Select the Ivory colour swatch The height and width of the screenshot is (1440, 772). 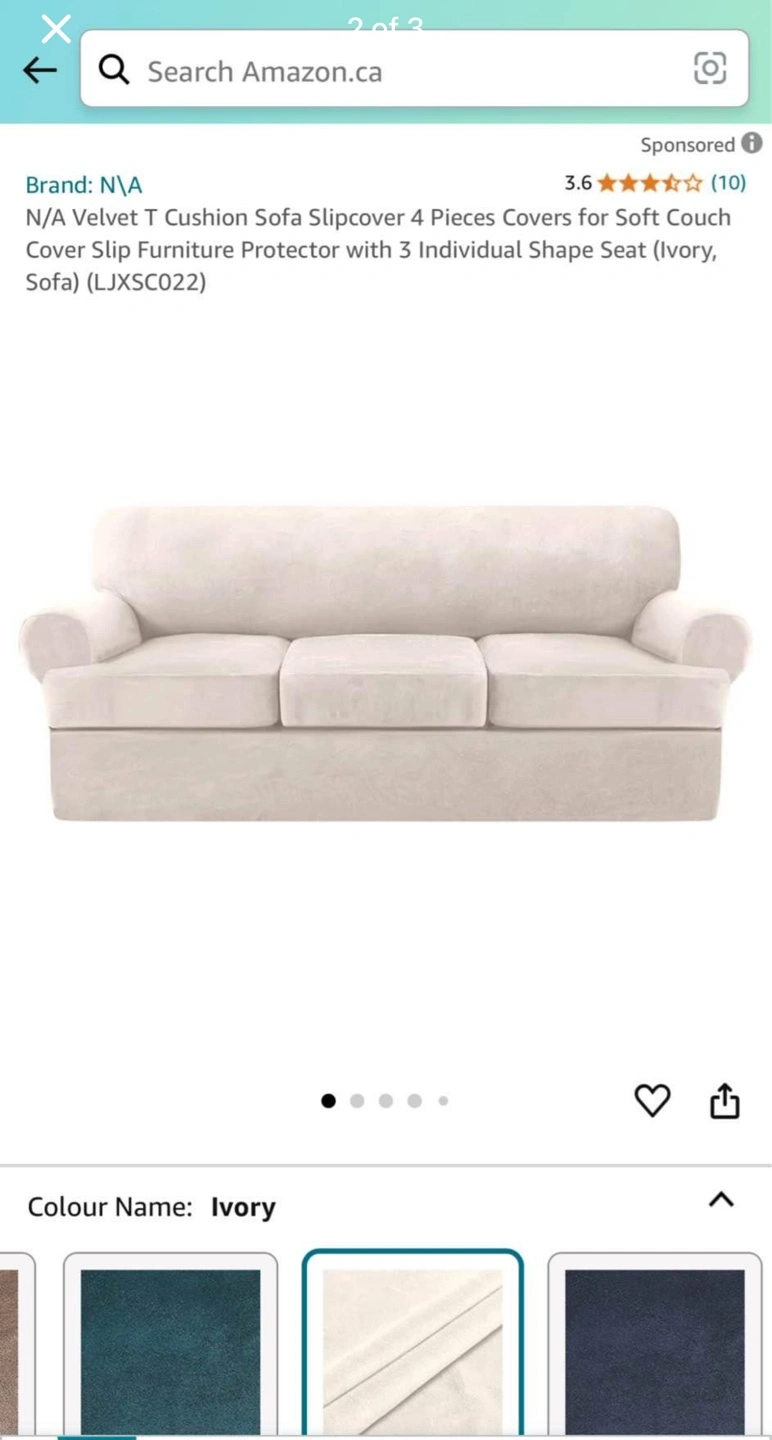point(412,1350)
